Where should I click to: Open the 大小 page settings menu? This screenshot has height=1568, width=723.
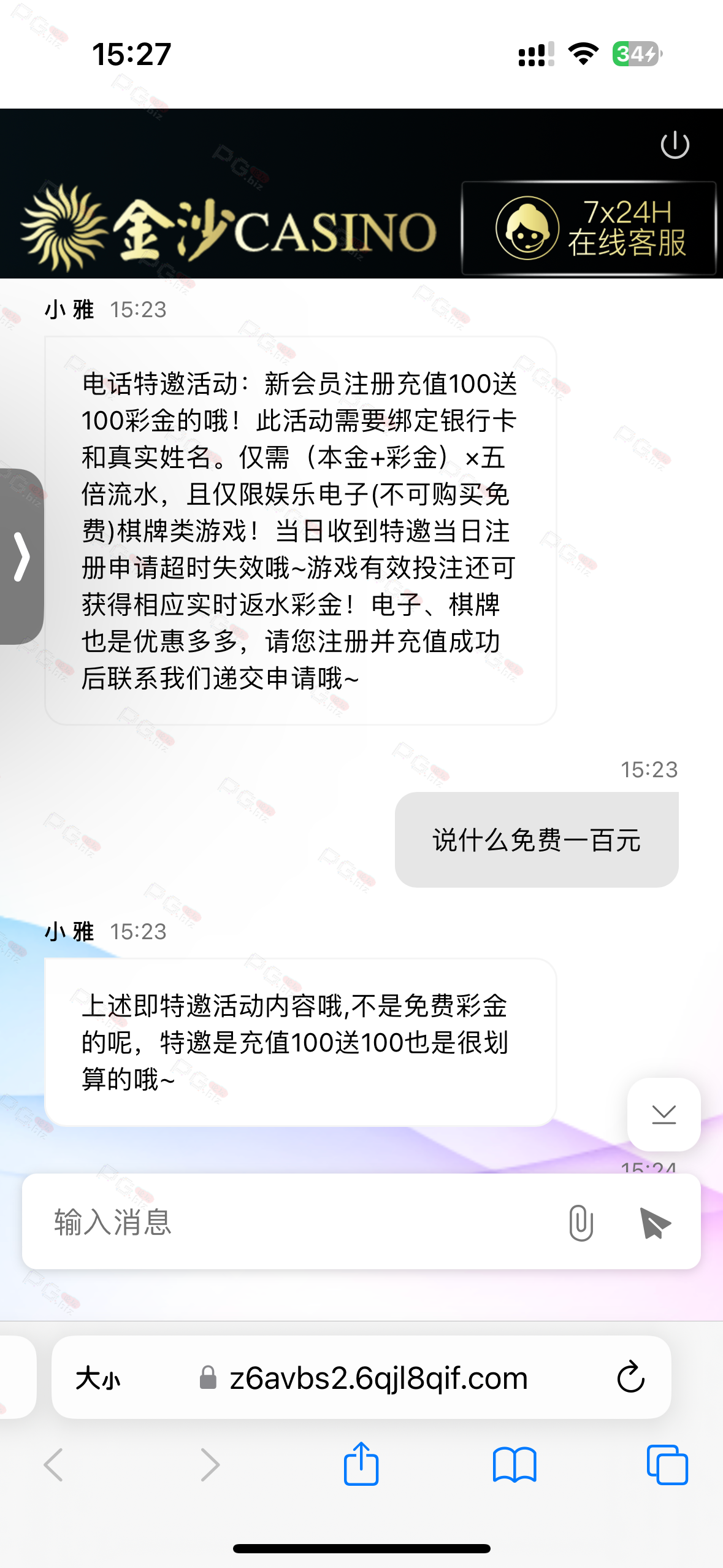(x=98, y=1378)
